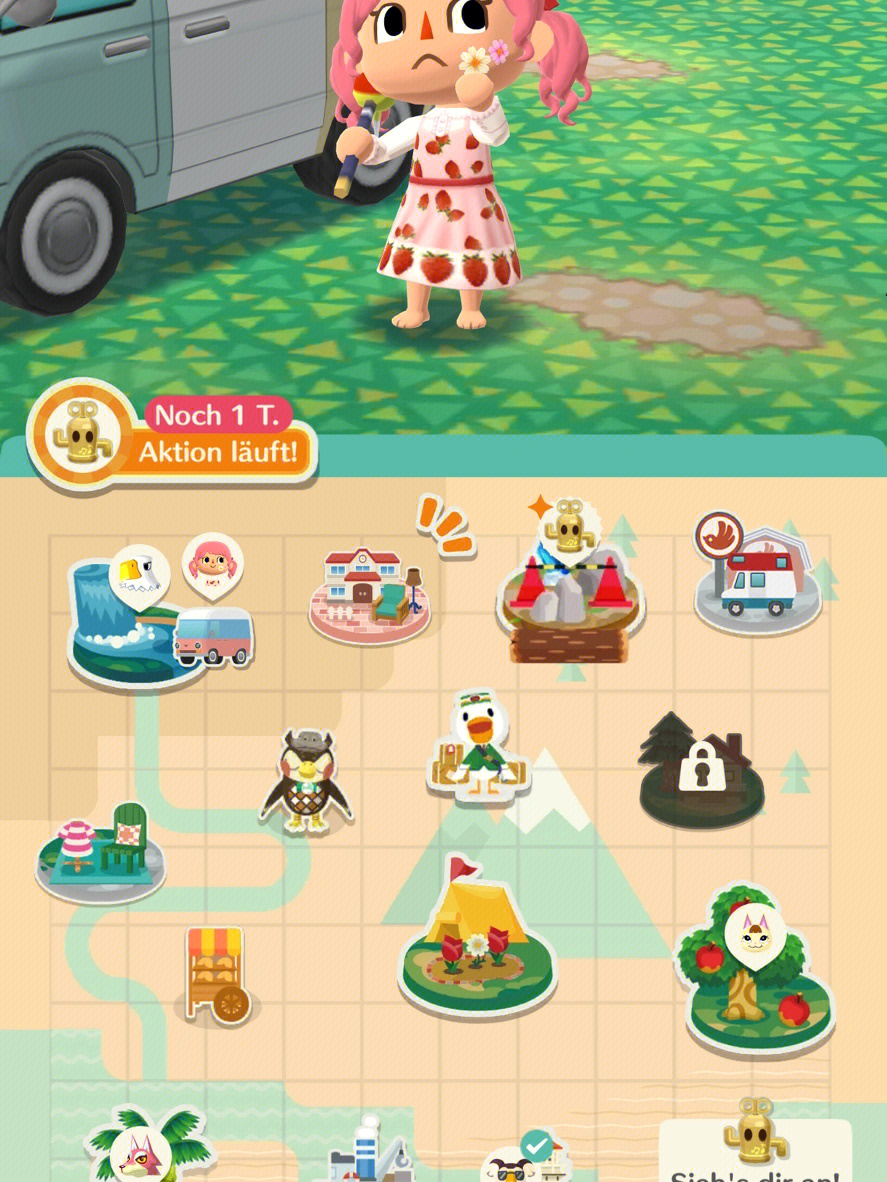Tap the owl character Blathers
887x1182 pixels.
point(305,782)
